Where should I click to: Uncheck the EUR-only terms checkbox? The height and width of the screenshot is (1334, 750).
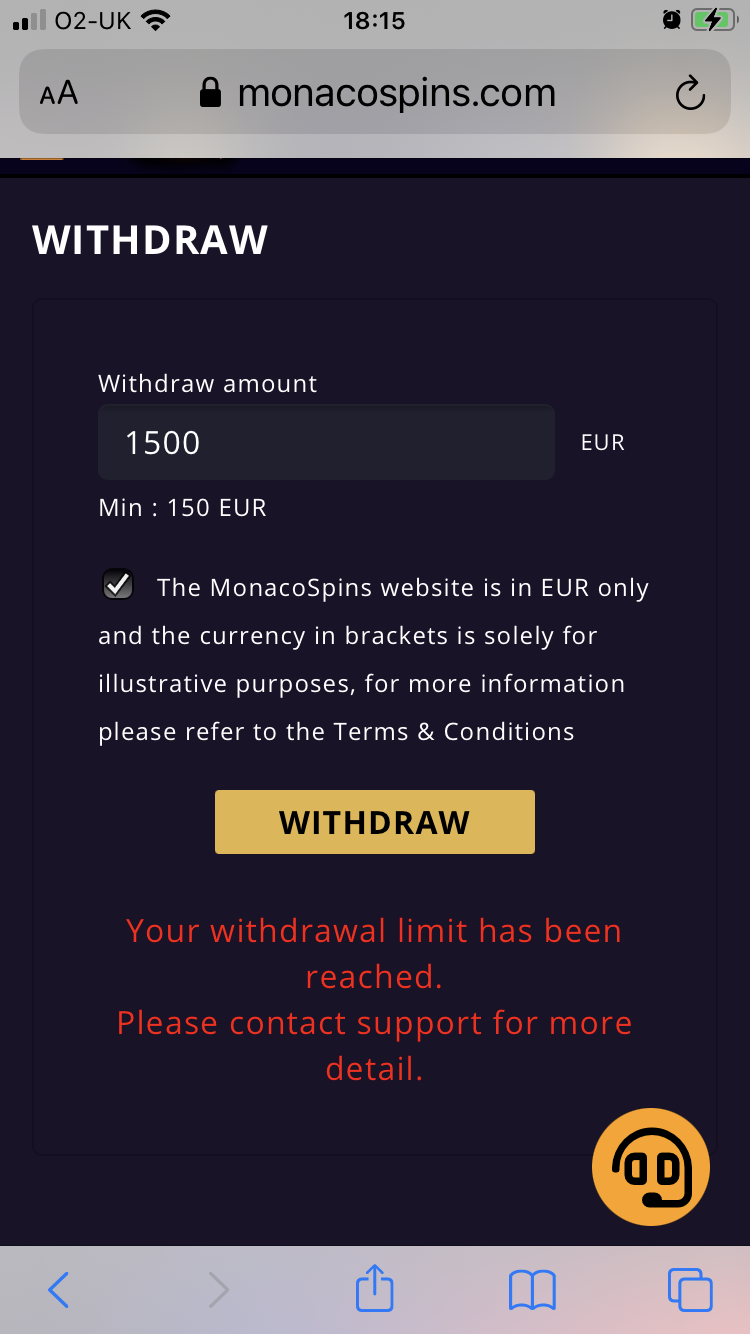point(119,585)
